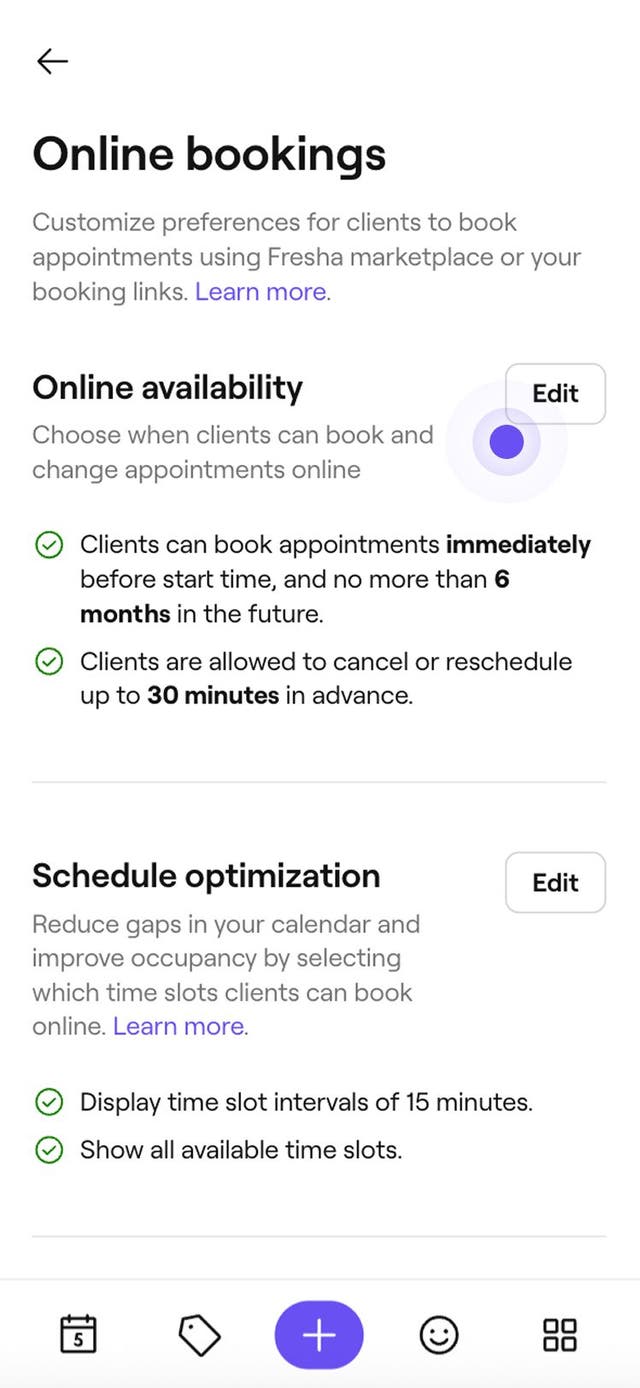
Task: Open the more menu grid tab
Action: pyautogui.click(x=559, y=1334)
